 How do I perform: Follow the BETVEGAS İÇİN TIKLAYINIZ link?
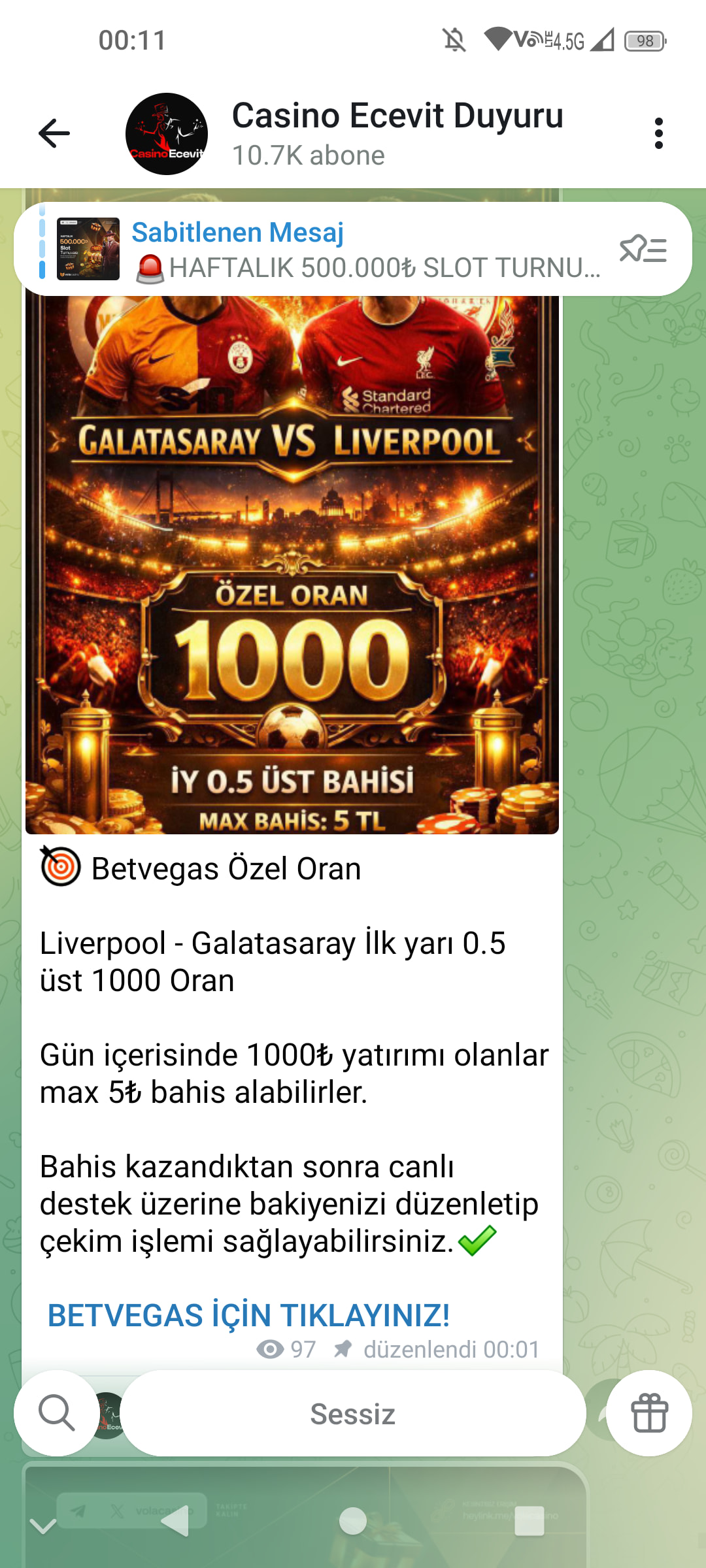[x=248, y=1315]
